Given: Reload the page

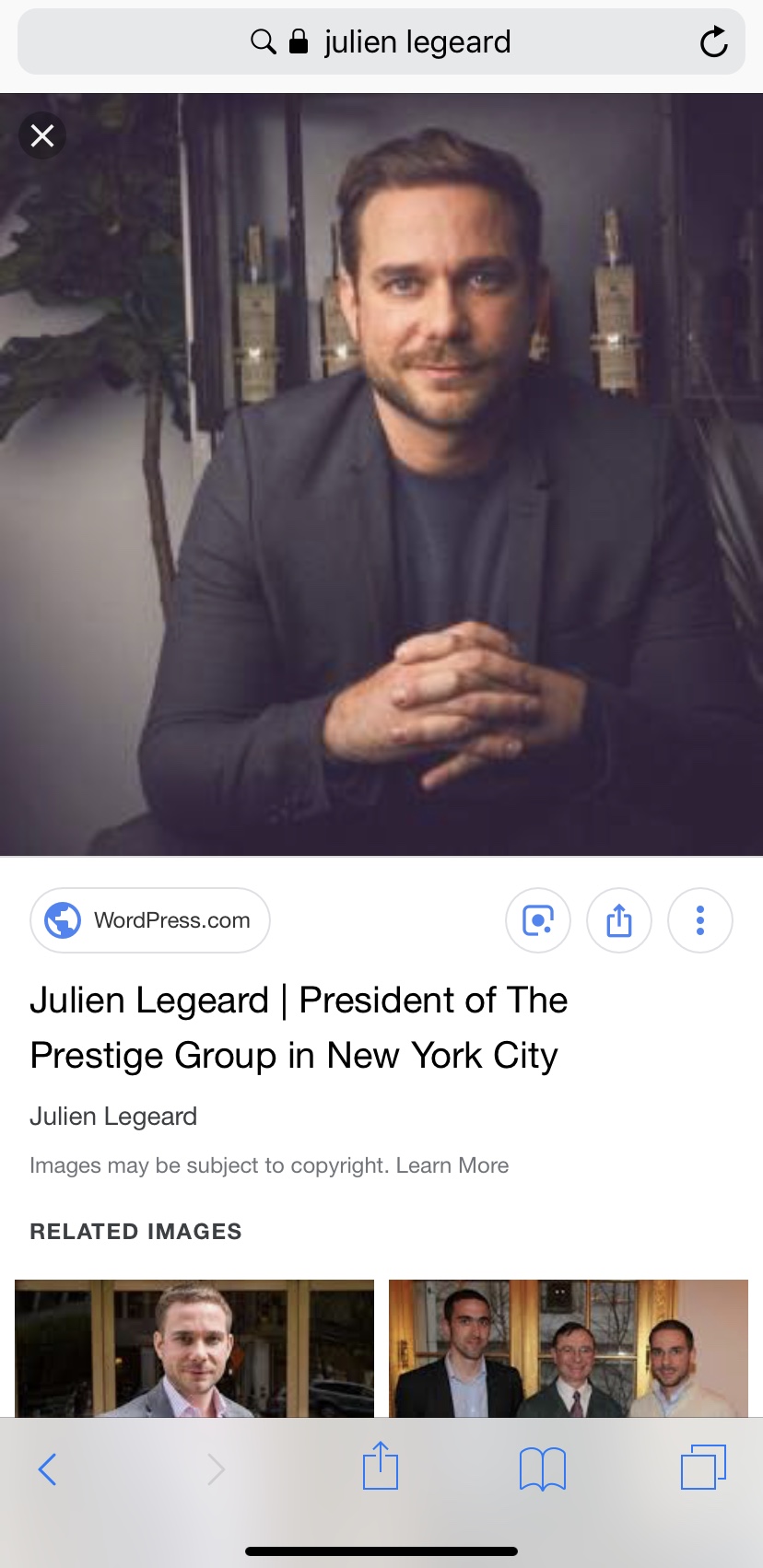Looking at the screenshot, I should pyautogui.click(x=713, y=42).
